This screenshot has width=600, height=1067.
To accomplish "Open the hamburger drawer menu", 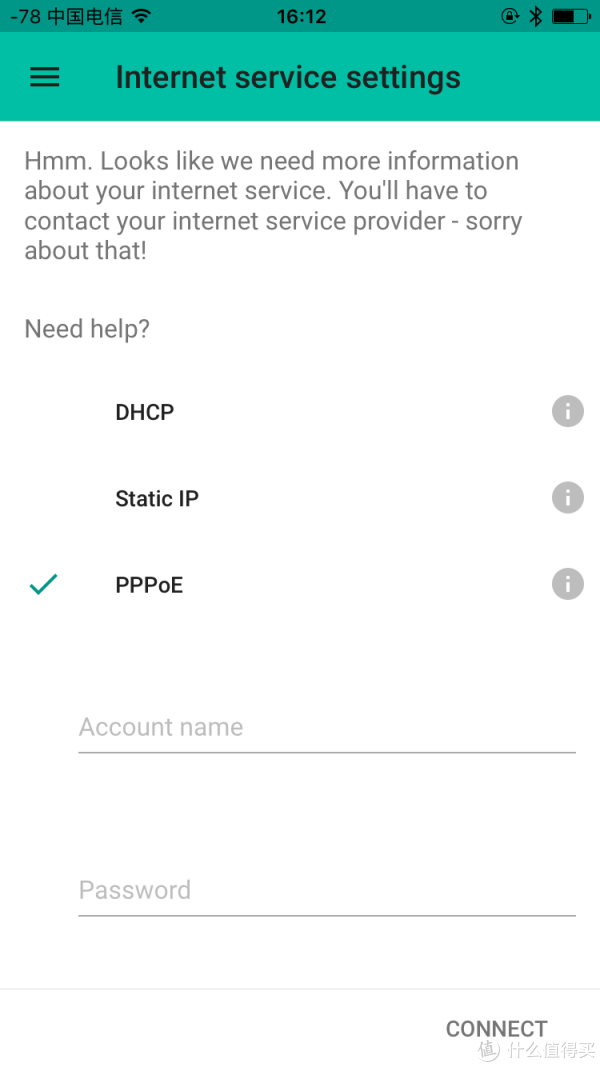I will [45, 77].
